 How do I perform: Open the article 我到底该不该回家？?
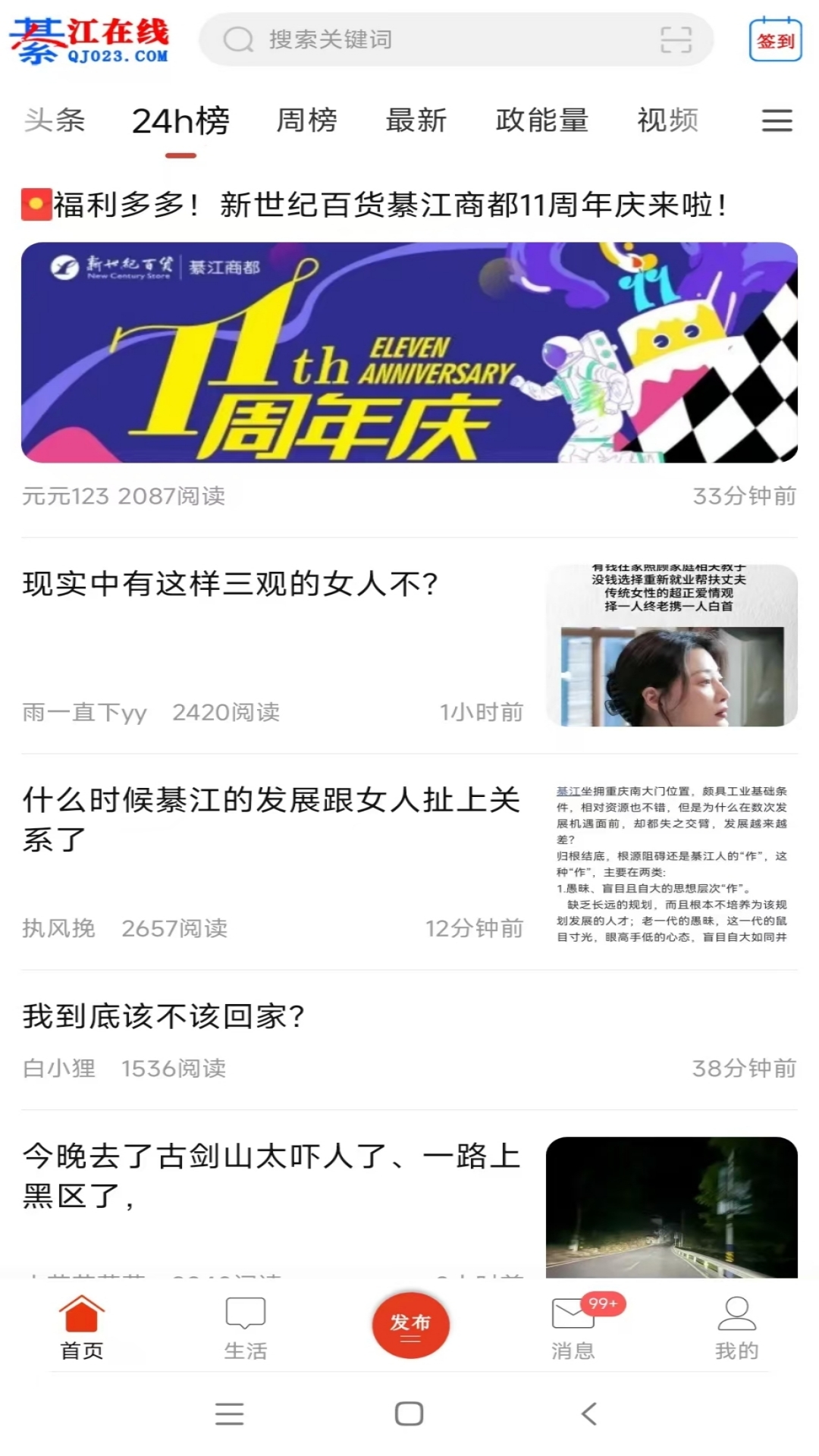click(x=164, y=1017)
